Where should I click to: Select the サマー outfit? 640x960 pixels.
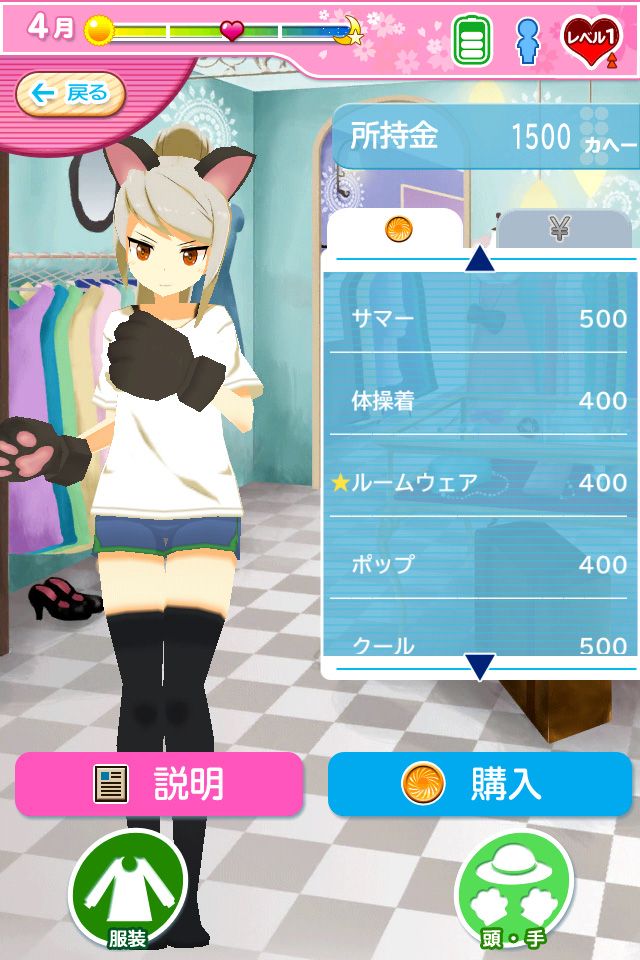[x=480, y=319]
